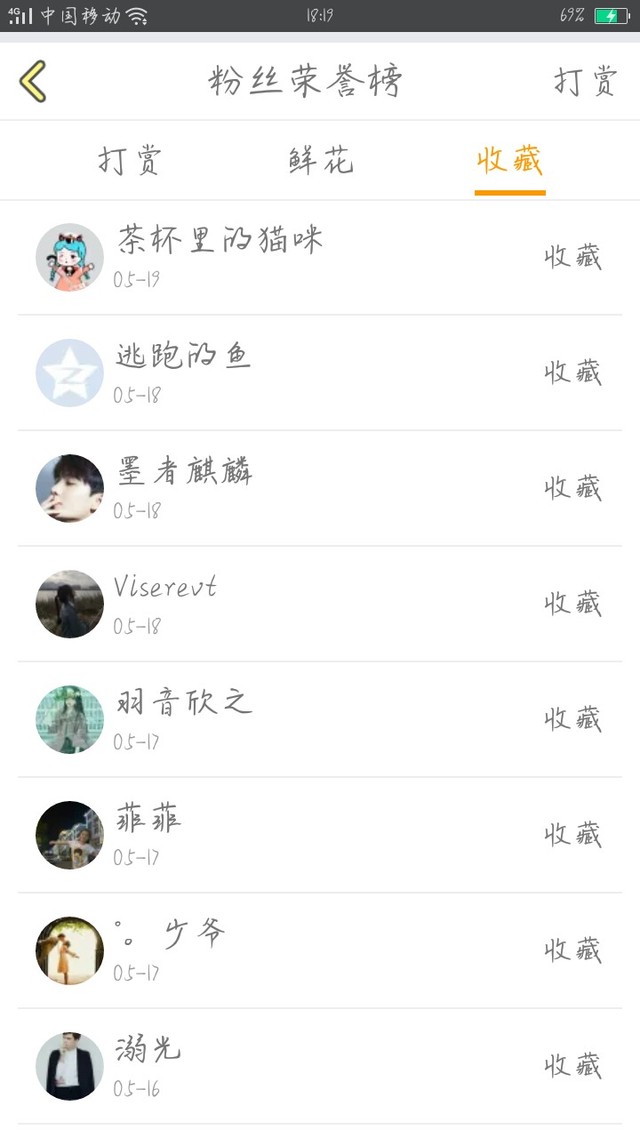Tap 打赏 in the top right corner
This screenshot has height=1138, width=640.
click(x=585, y=81)
